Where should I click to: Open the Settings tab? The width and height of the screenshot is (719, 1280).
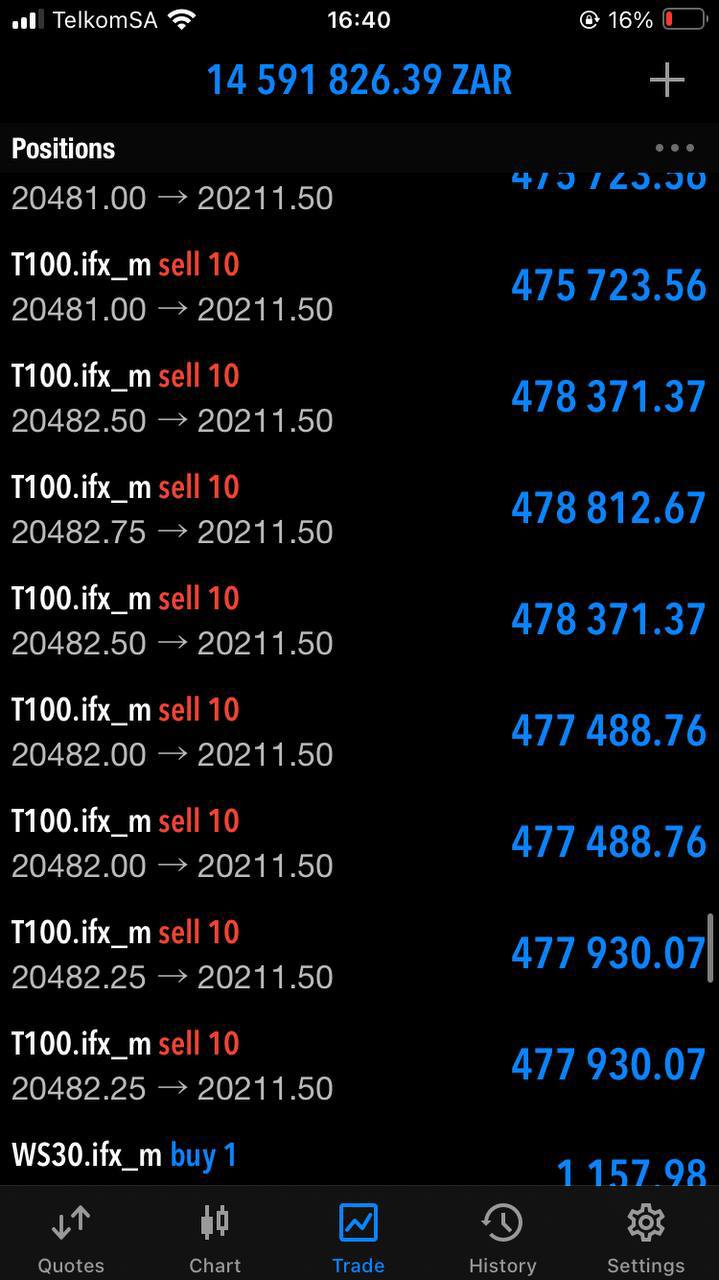(646, 1238)
